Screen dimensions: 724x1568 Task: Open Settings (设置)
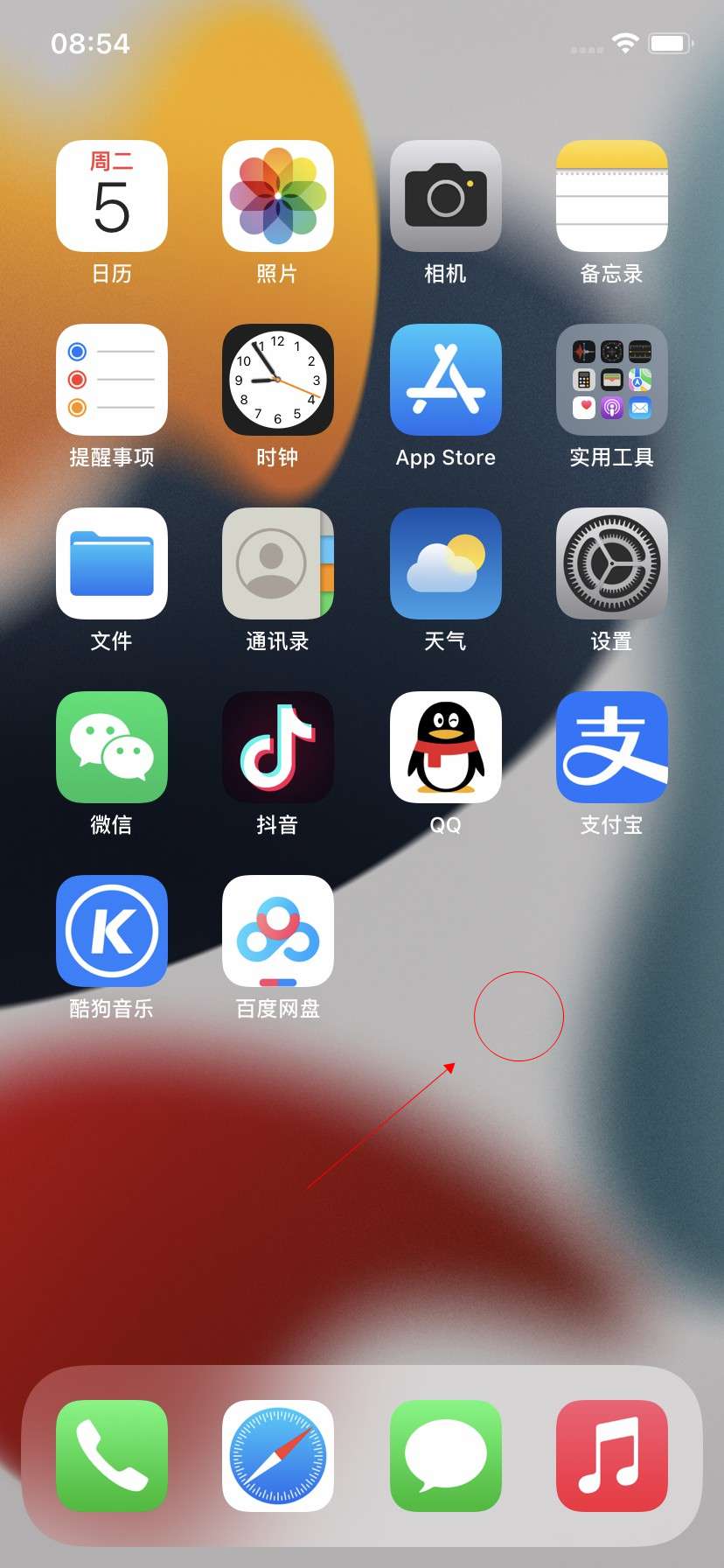coord(611,563)
